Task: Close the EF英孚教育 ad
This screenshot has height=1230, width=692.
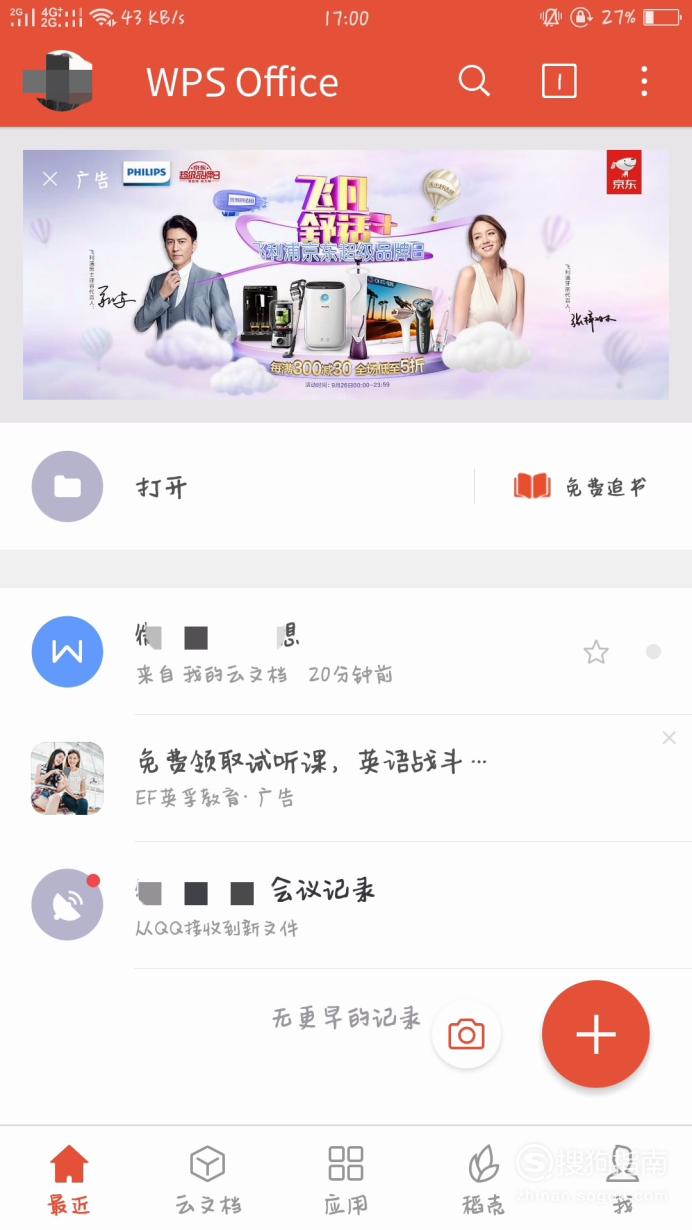Action: coord(669,738)
